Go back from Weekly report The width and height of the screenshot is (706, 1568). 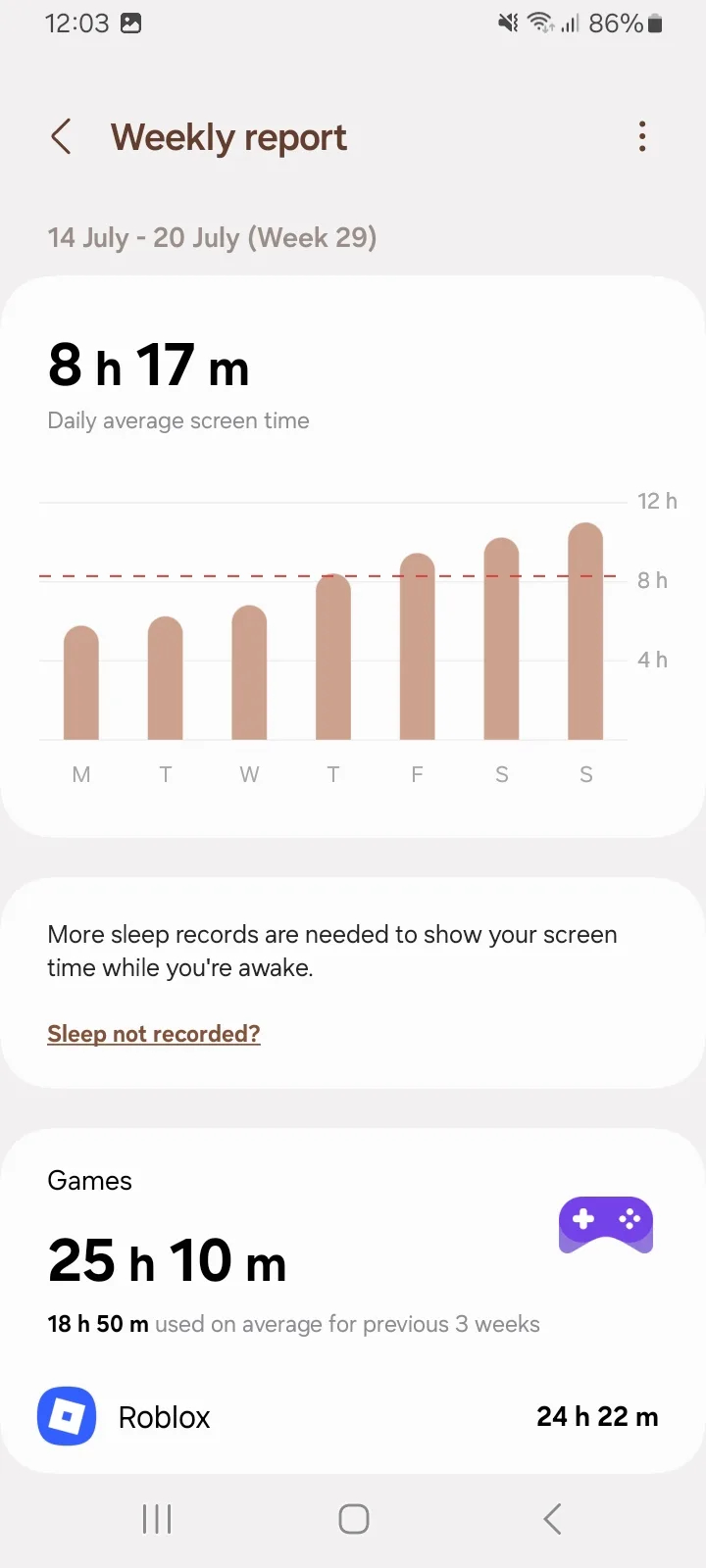(x=61, y=137)
